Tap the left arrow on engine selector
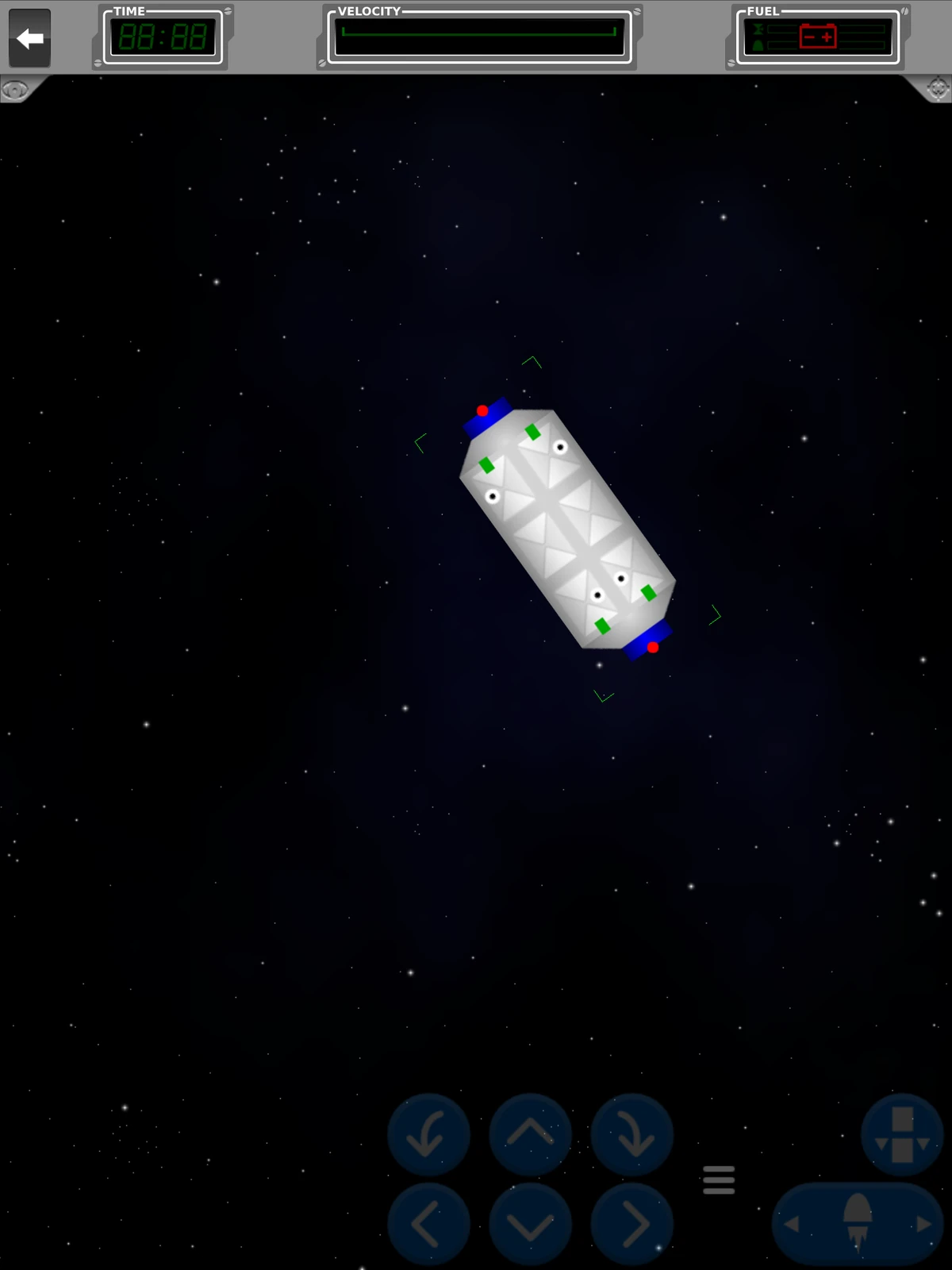 coord(792,1224)
